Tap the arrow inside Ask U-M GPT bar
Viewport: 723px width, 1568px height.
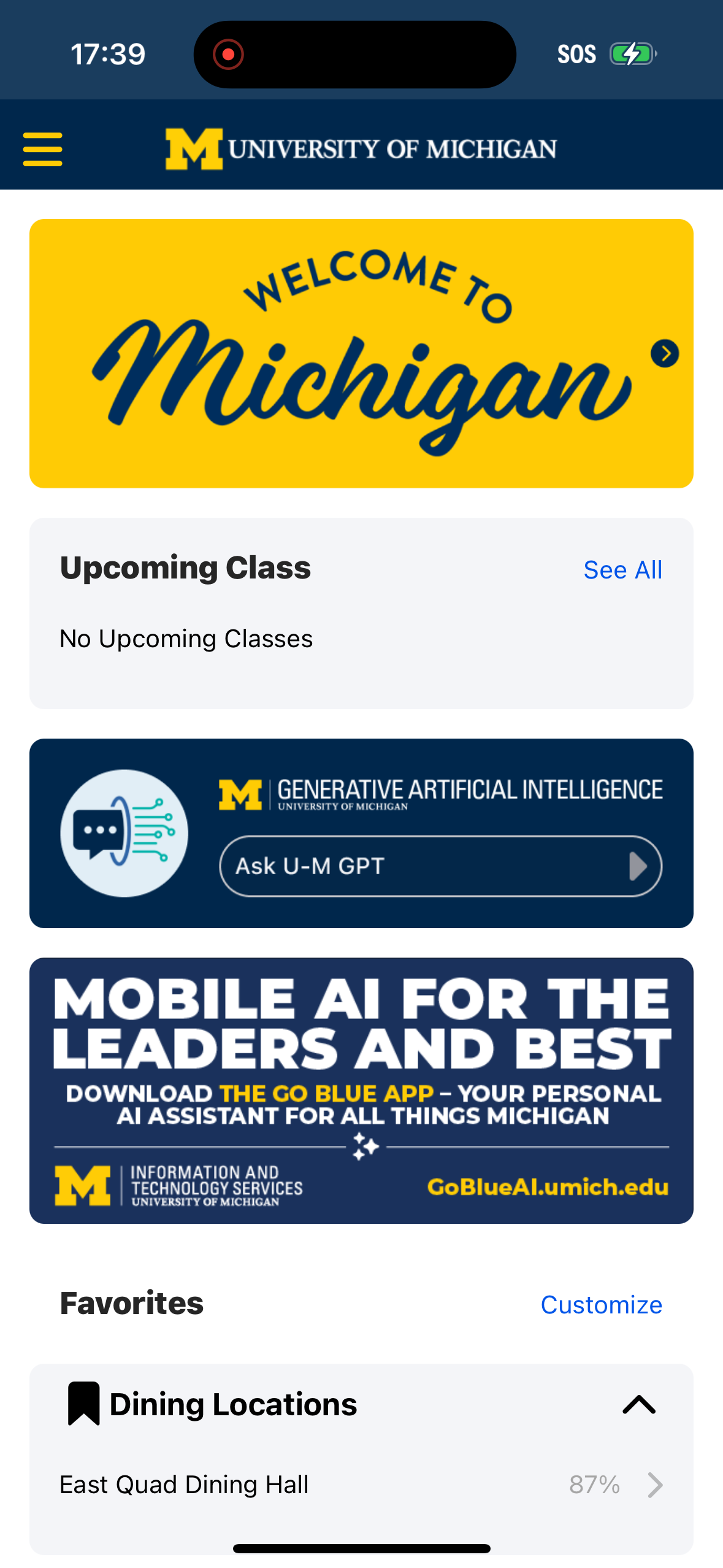[638, 866]
